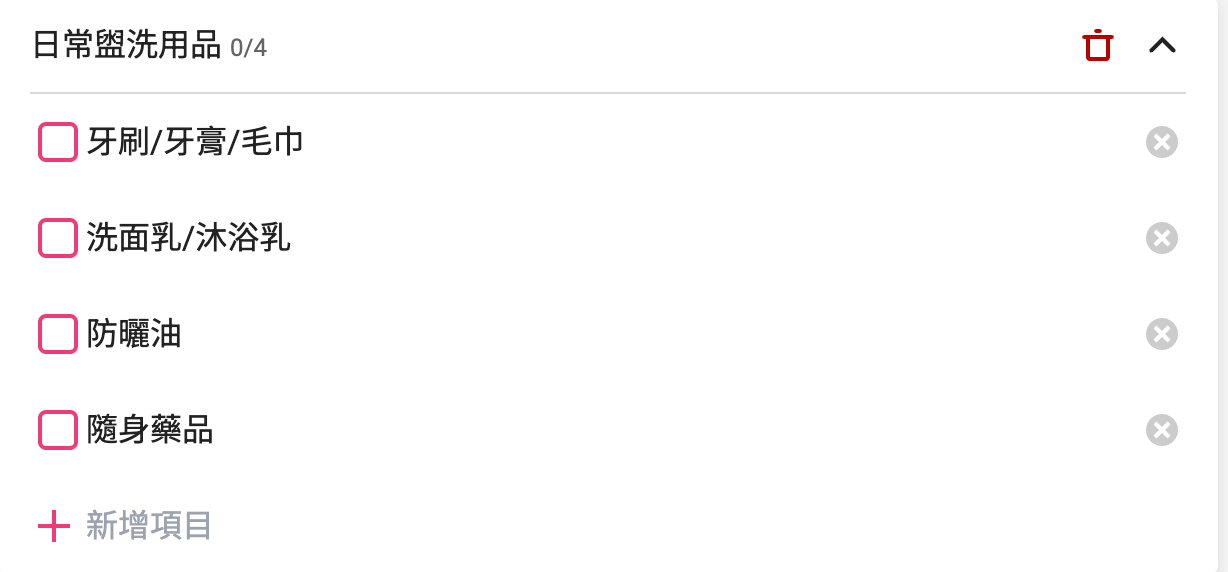This screenshot has width=1228, height=572.
Task: Collapse the 日常盥洗用品 section
Action: tap(1161, 46)
